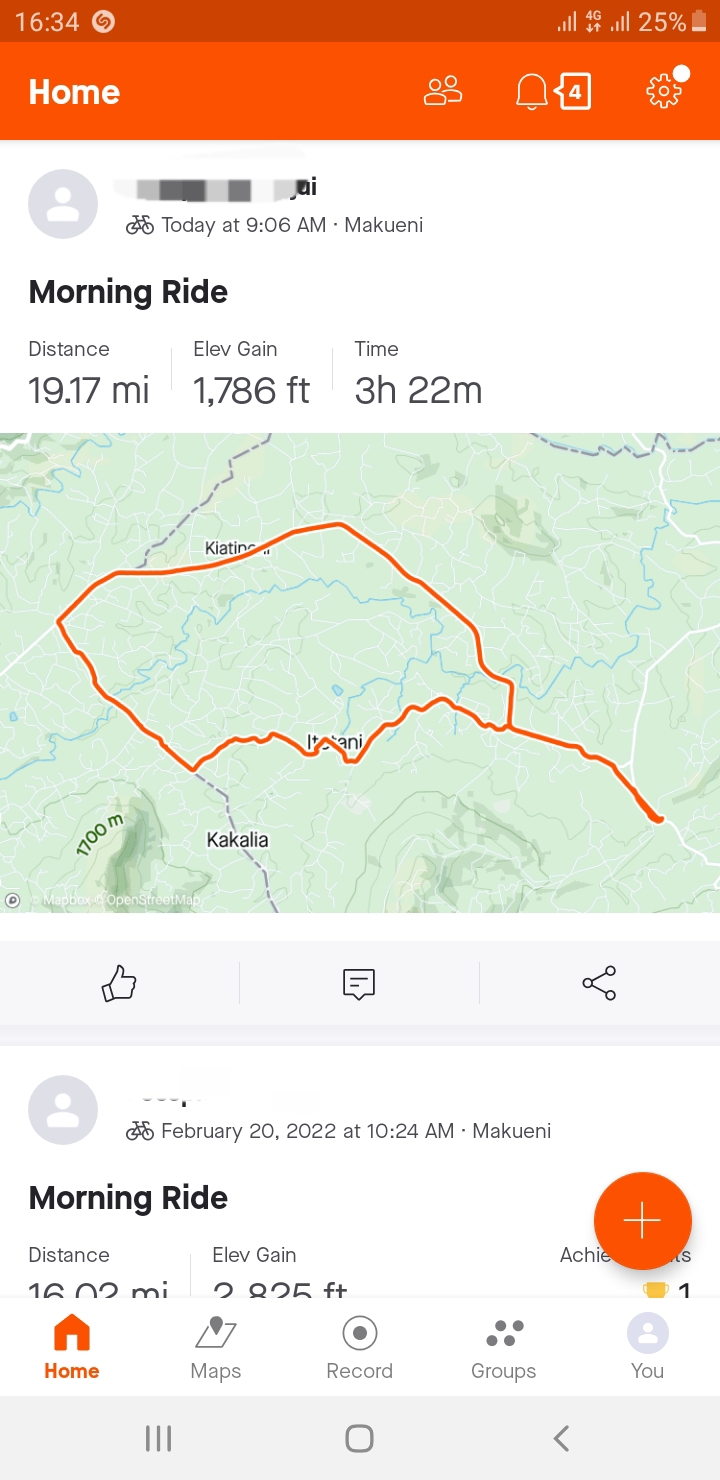The height and width of the screenshot is (1480, 720).
Task: Give kudos to today's Morning Ride
Action: coord(119,983)
